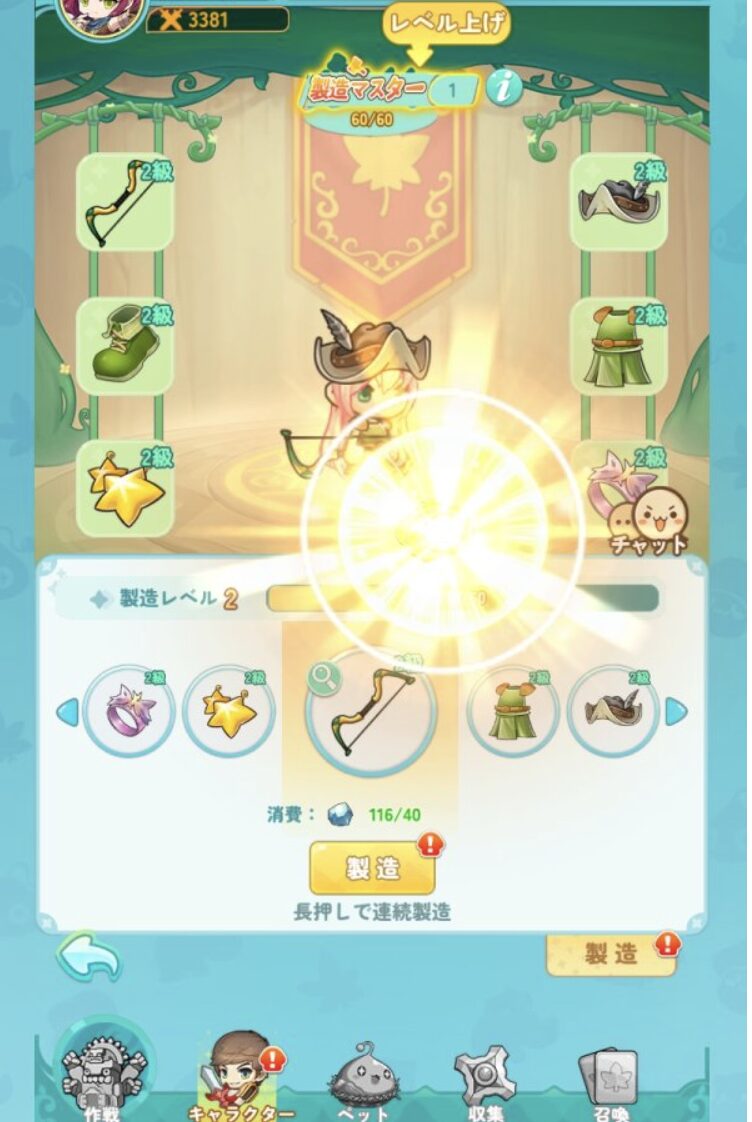Select the star earrings in the carousel
Screen dimensions: 752x1122
(229, 712)
